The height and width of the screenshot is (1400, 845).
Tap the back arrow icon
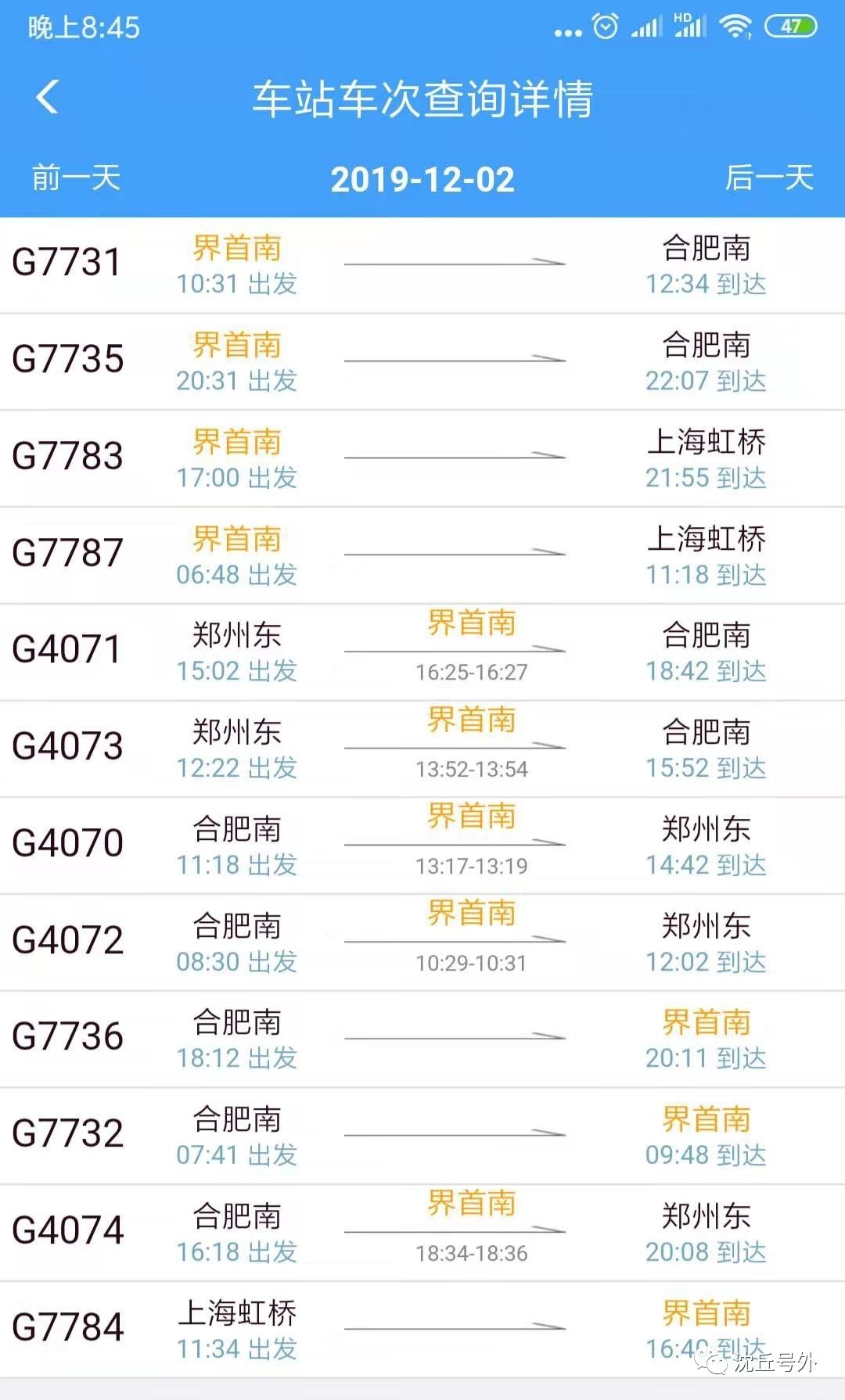pyautogui.click(x=47, y=95)
